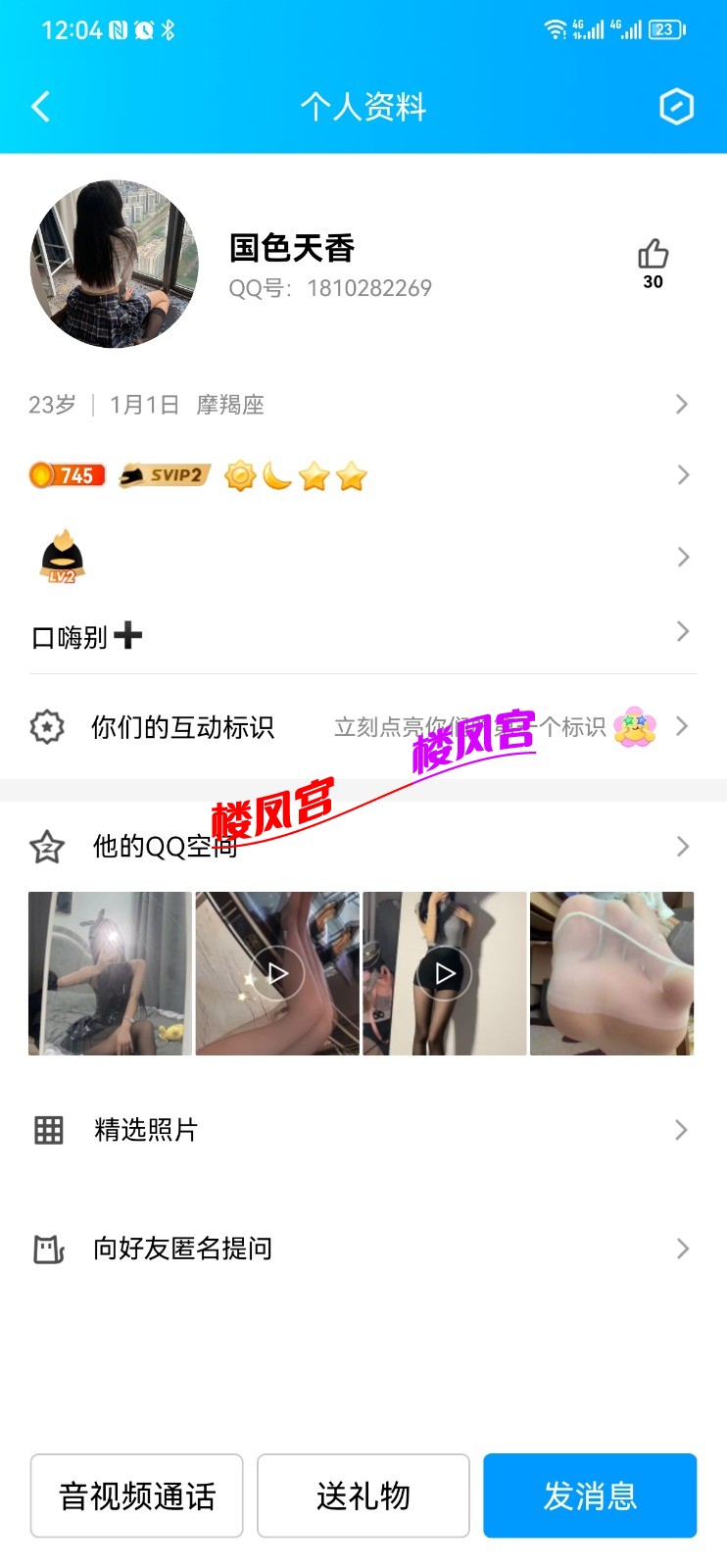727x1568 pixels.
Task: Click the back arrow on the 个人资料 header
Action: 39,106
